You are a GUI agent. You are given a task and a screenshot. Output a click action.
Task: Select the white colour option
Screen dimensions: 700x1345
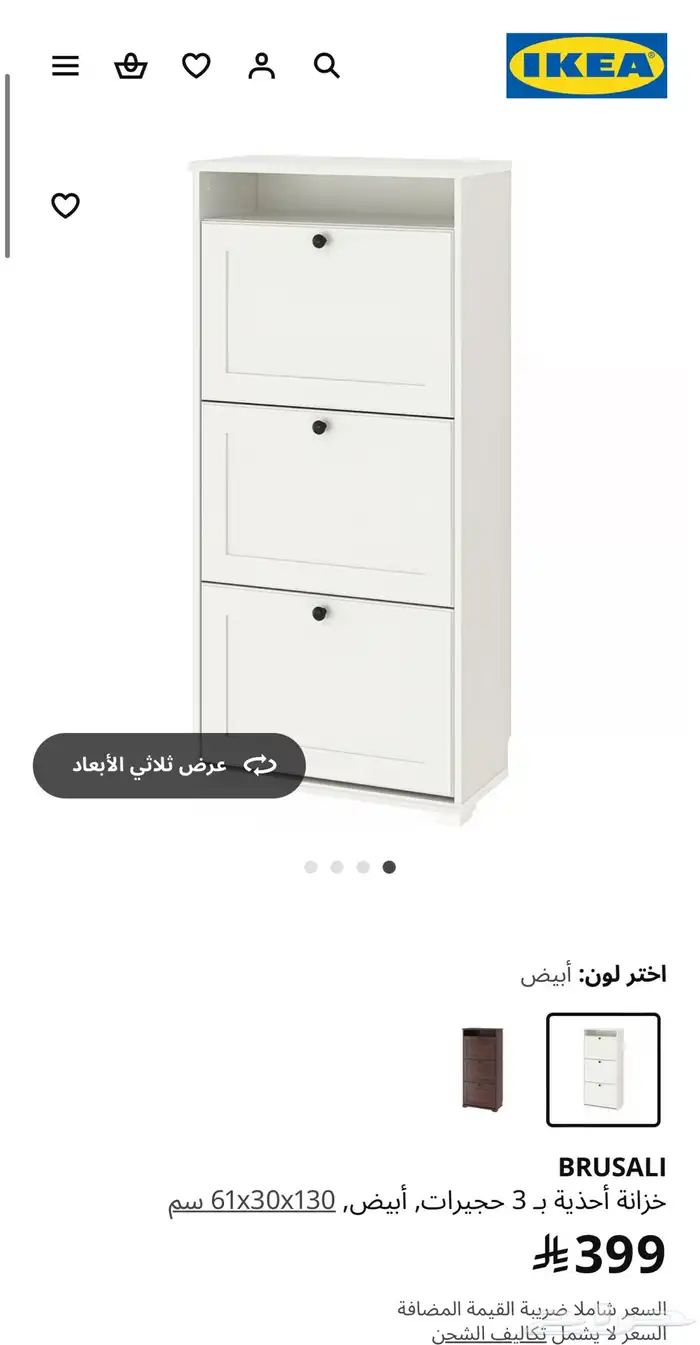tap(603, 1070)
